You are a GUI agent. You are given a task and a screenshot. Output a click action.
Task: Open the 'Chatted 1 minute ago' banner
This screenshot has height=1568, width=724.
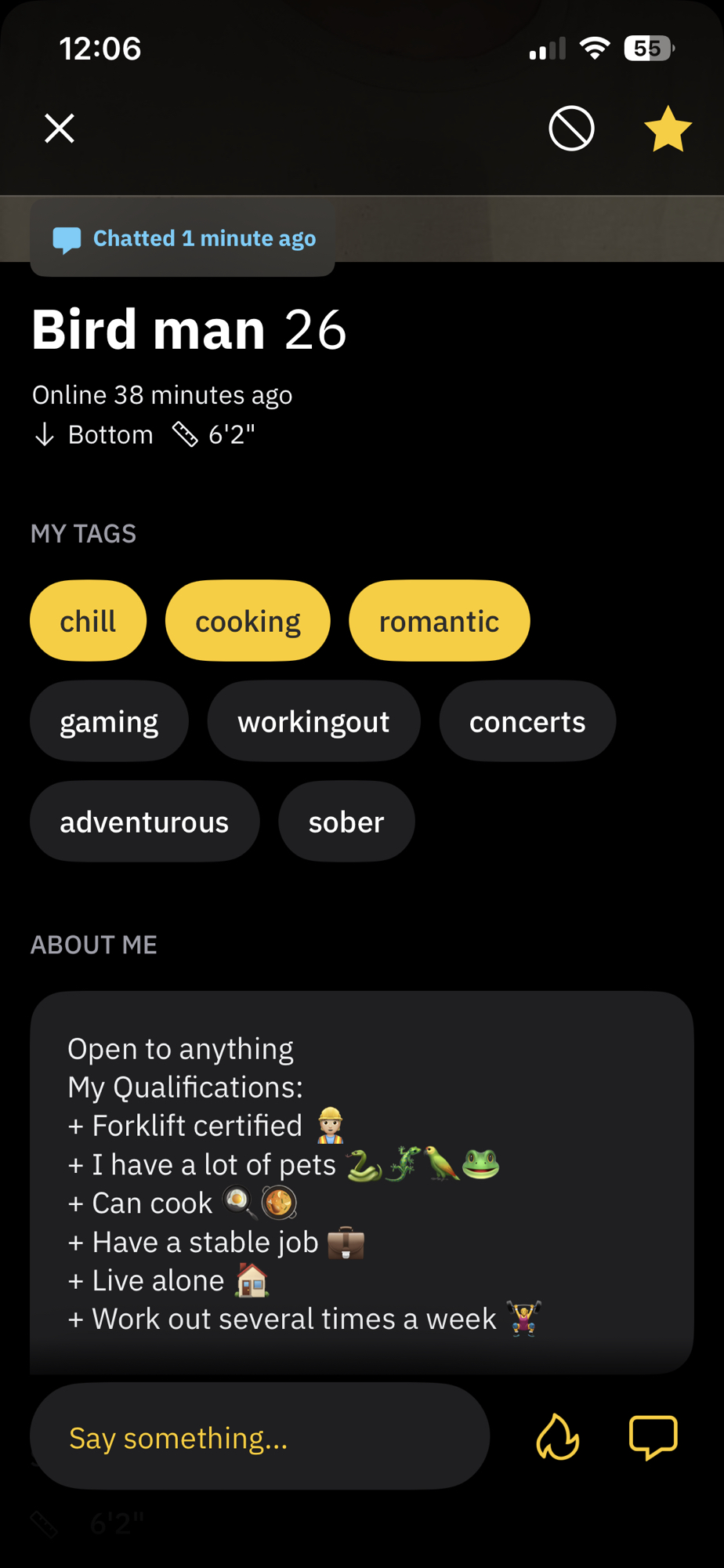pos(183,238)
